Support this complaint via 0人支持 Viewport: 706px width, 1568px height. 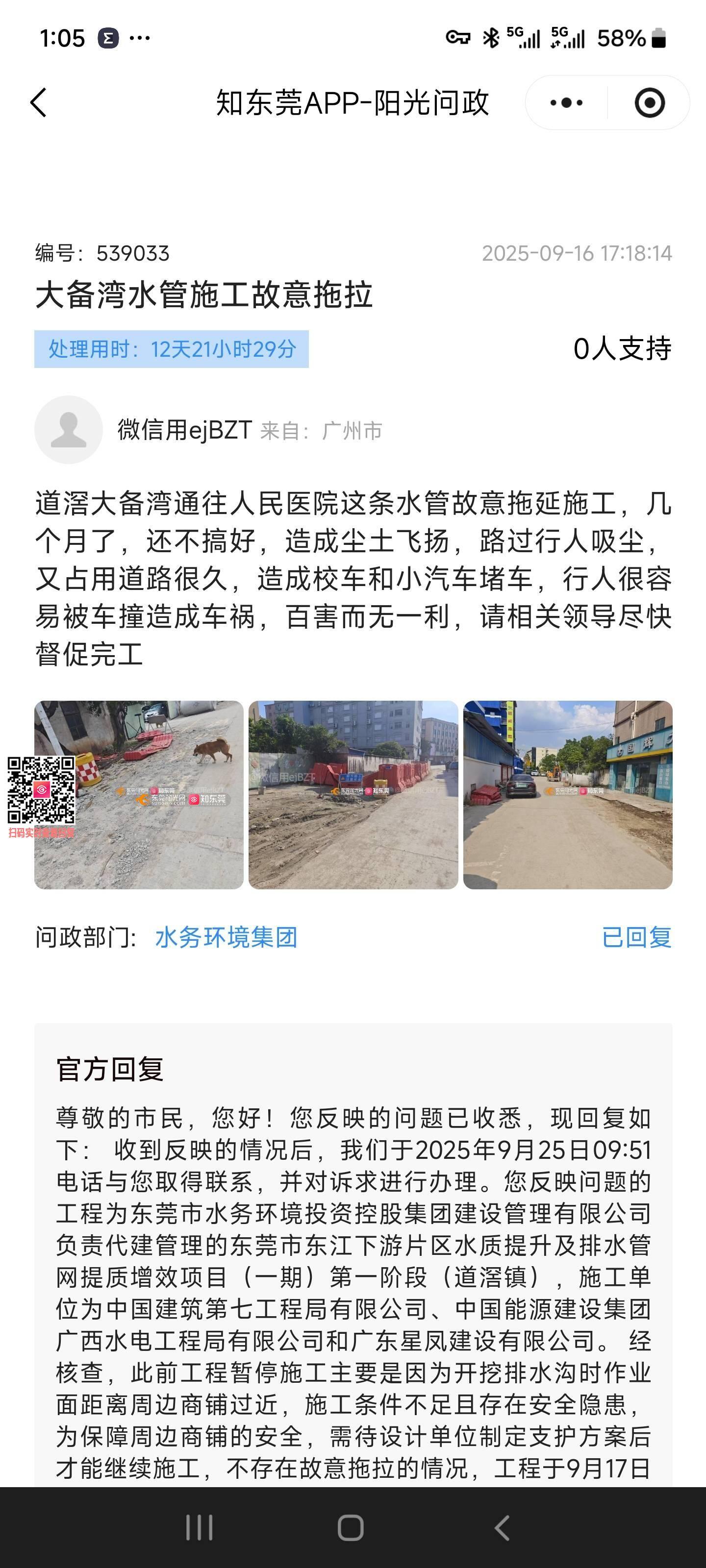point(621,349)
